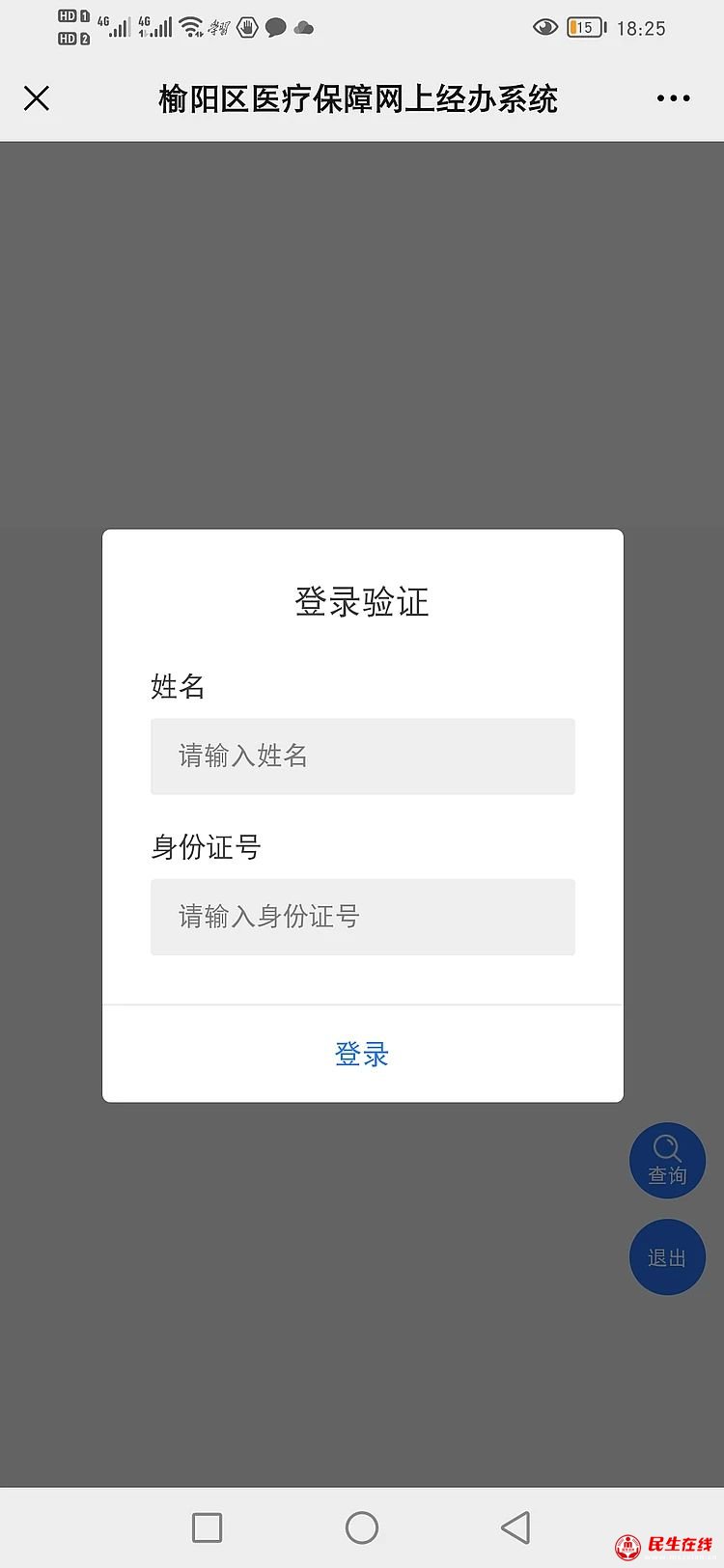Screen dimensions: 724x1568
Task: Open the 查询 search floating button
Action: tap(667, 1161)
